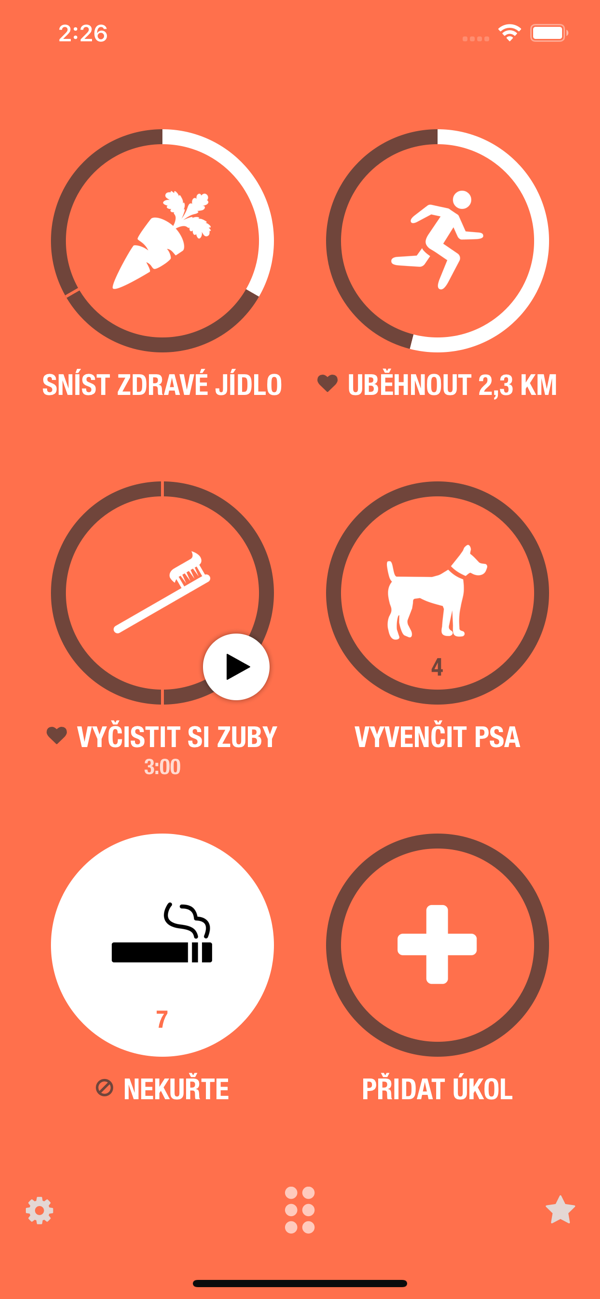Screen dimensions: 600x1299
Task: Add a new task with Přidat úkol
Action: tap(437, 945)
